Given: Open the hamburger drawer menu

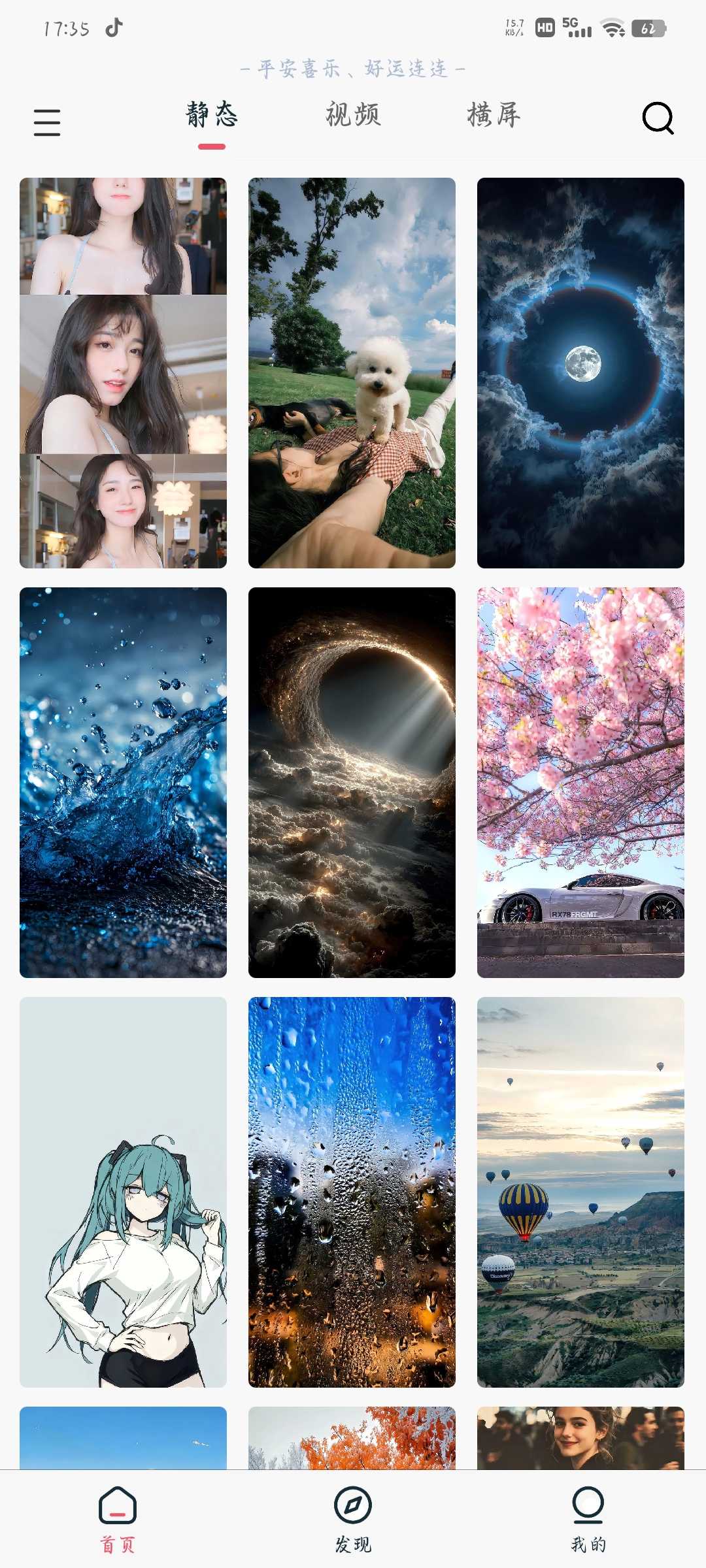Looking at the screenshot, I should 47,122.
